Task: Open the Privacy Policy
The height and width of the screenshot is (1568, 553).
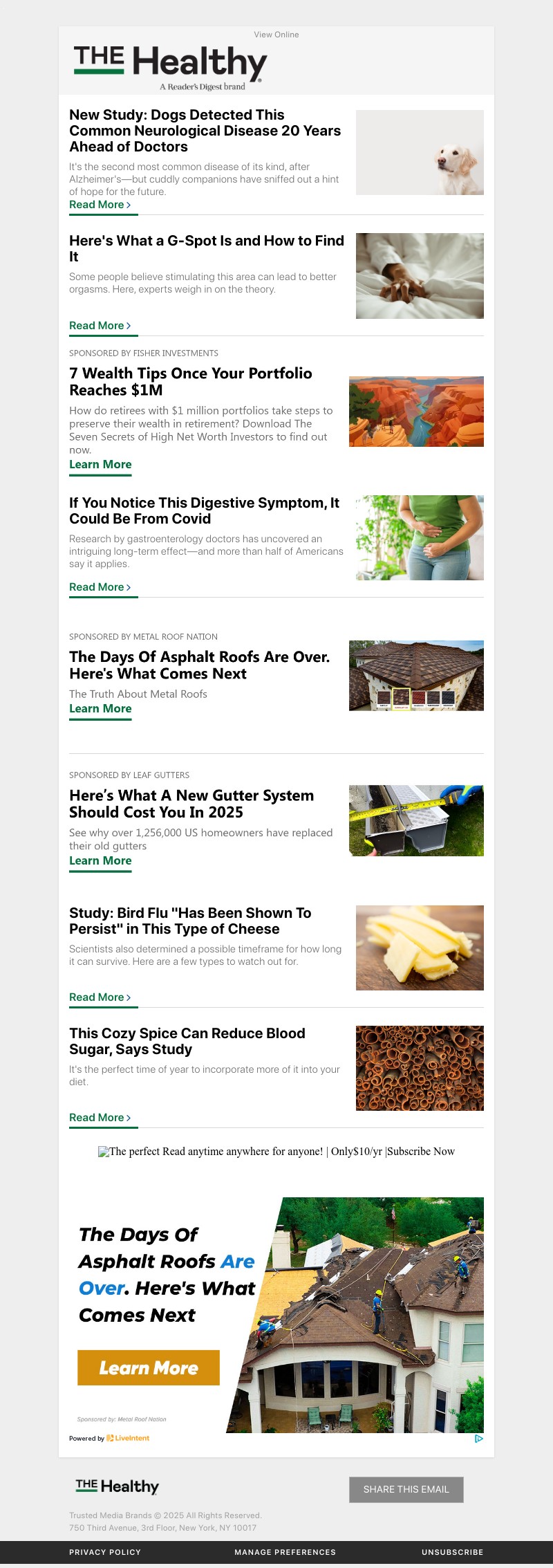Action: (105, 1552)
